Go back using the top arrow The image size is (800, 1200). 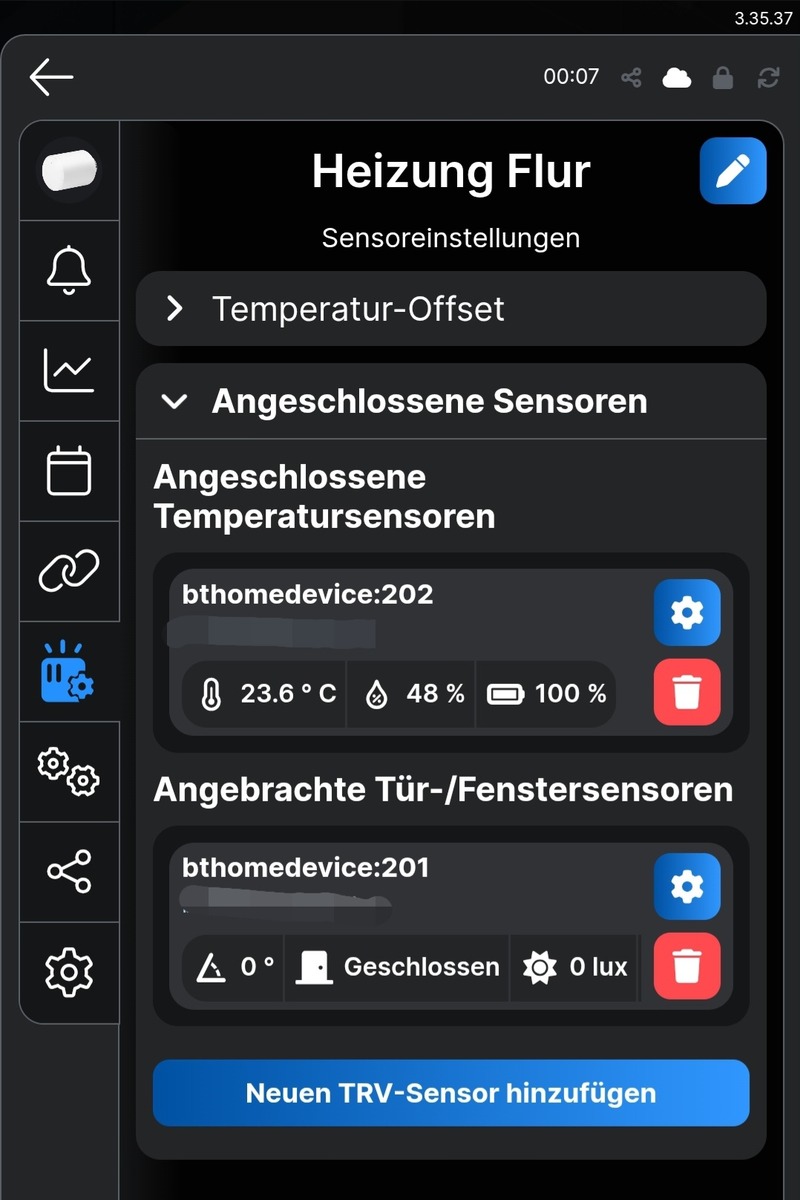51,77
